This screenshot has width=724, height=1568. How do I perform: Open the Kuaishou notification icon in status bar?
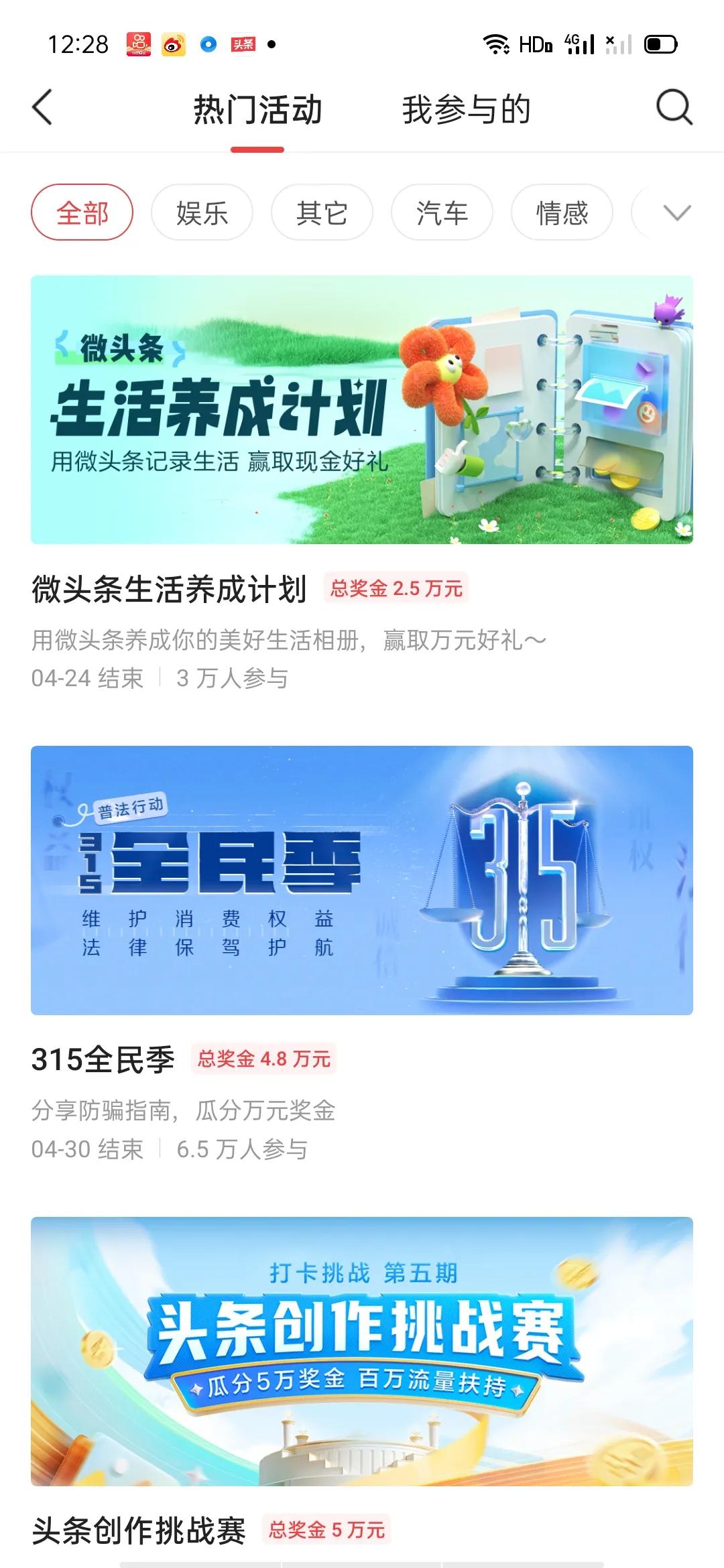[x=139, y=44]
